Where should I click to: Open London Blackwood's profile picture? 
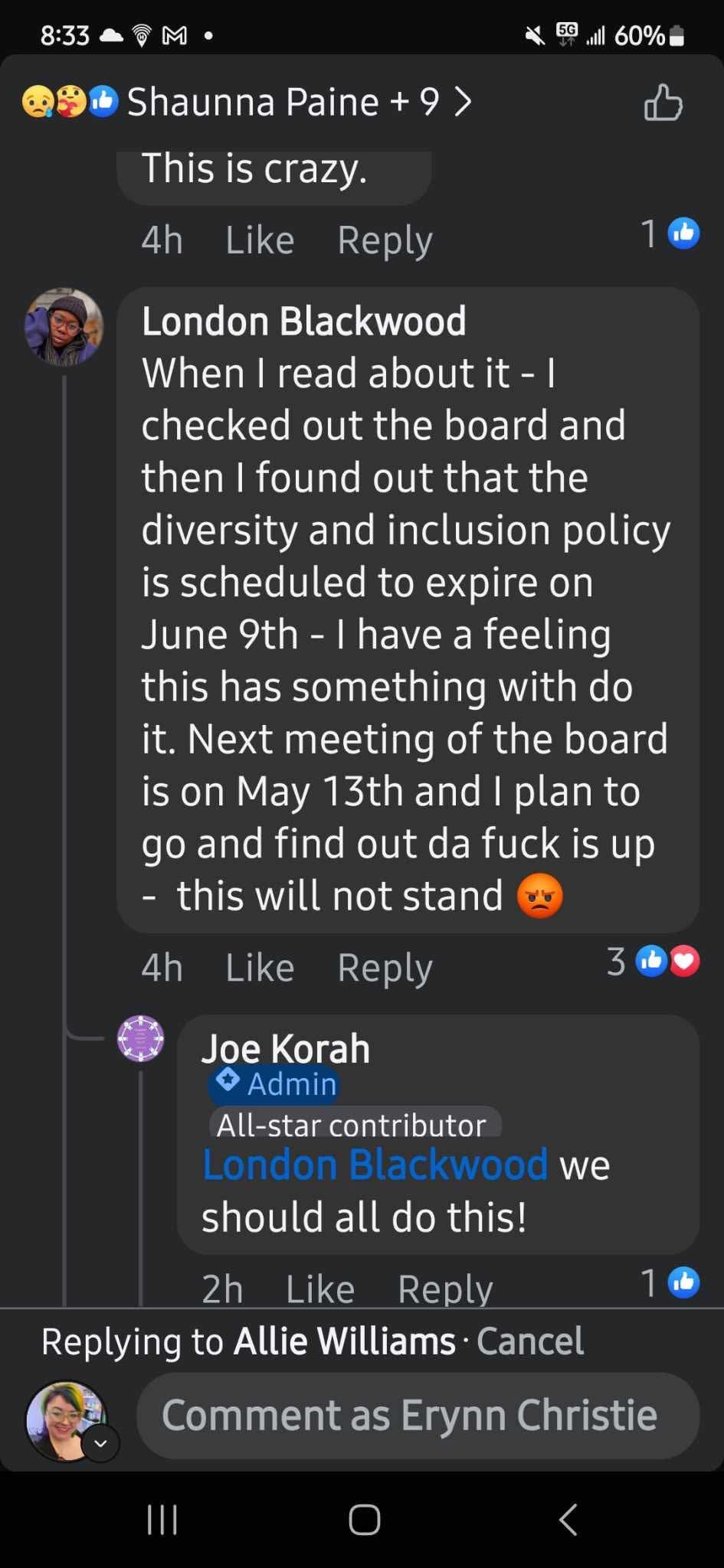pyautogui.click(x=64, y=327)
